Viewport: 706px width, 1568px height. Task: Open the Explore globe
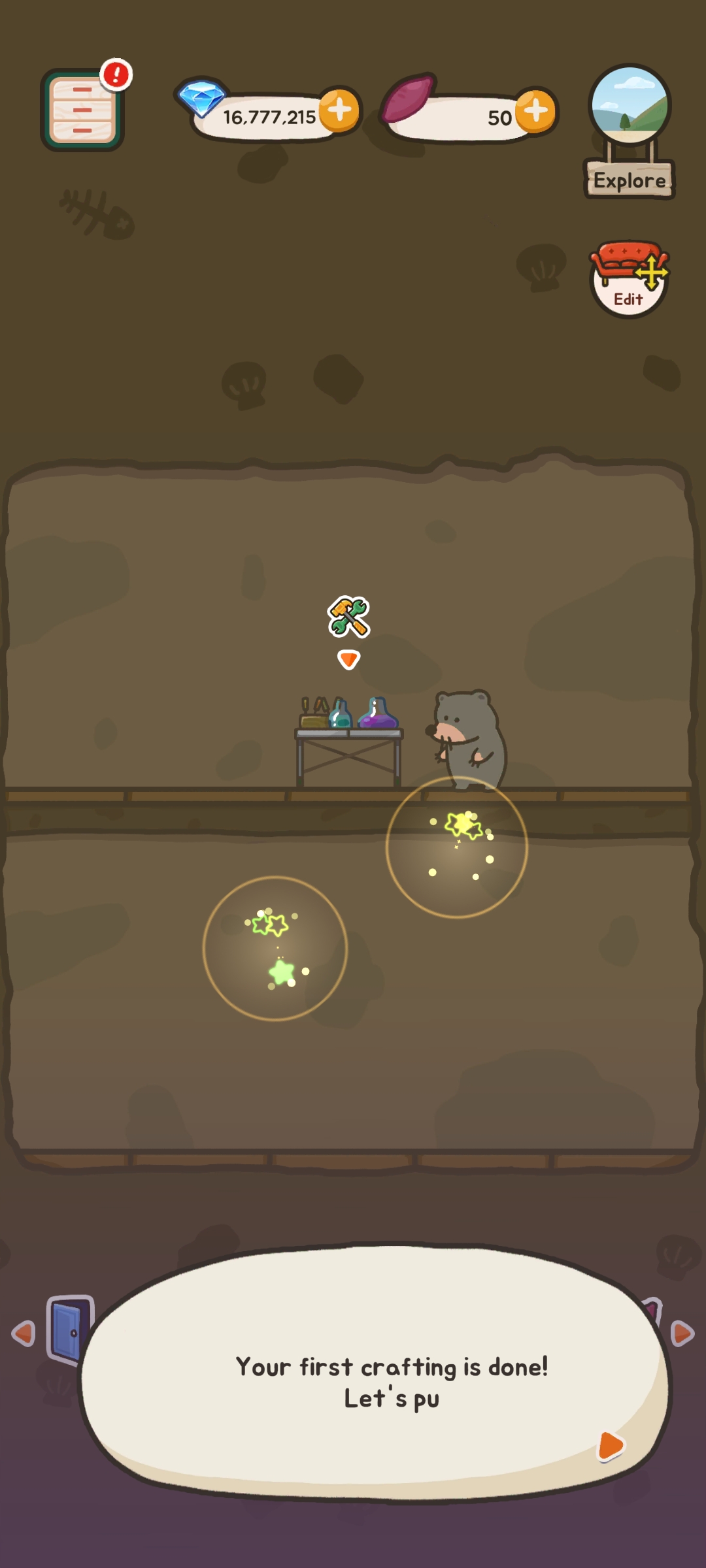[630, 106]
